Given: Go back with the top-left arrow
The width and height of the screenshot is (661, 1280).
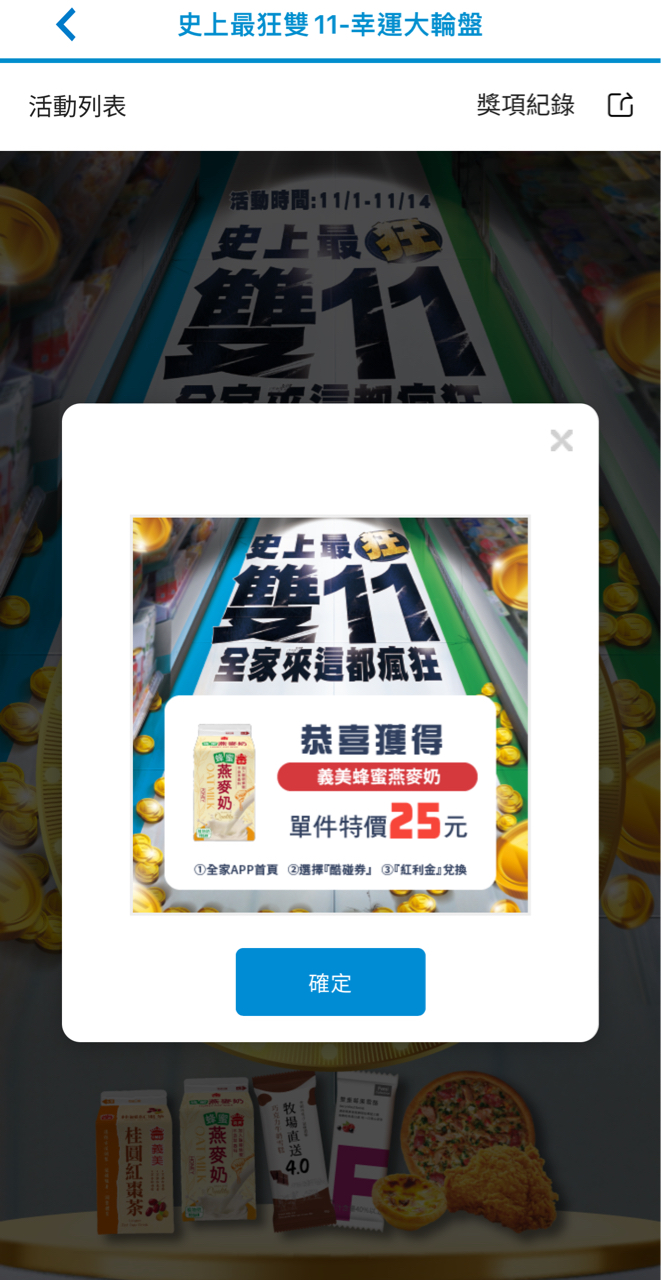Looking at the screenshot, I should pos(66,24).
